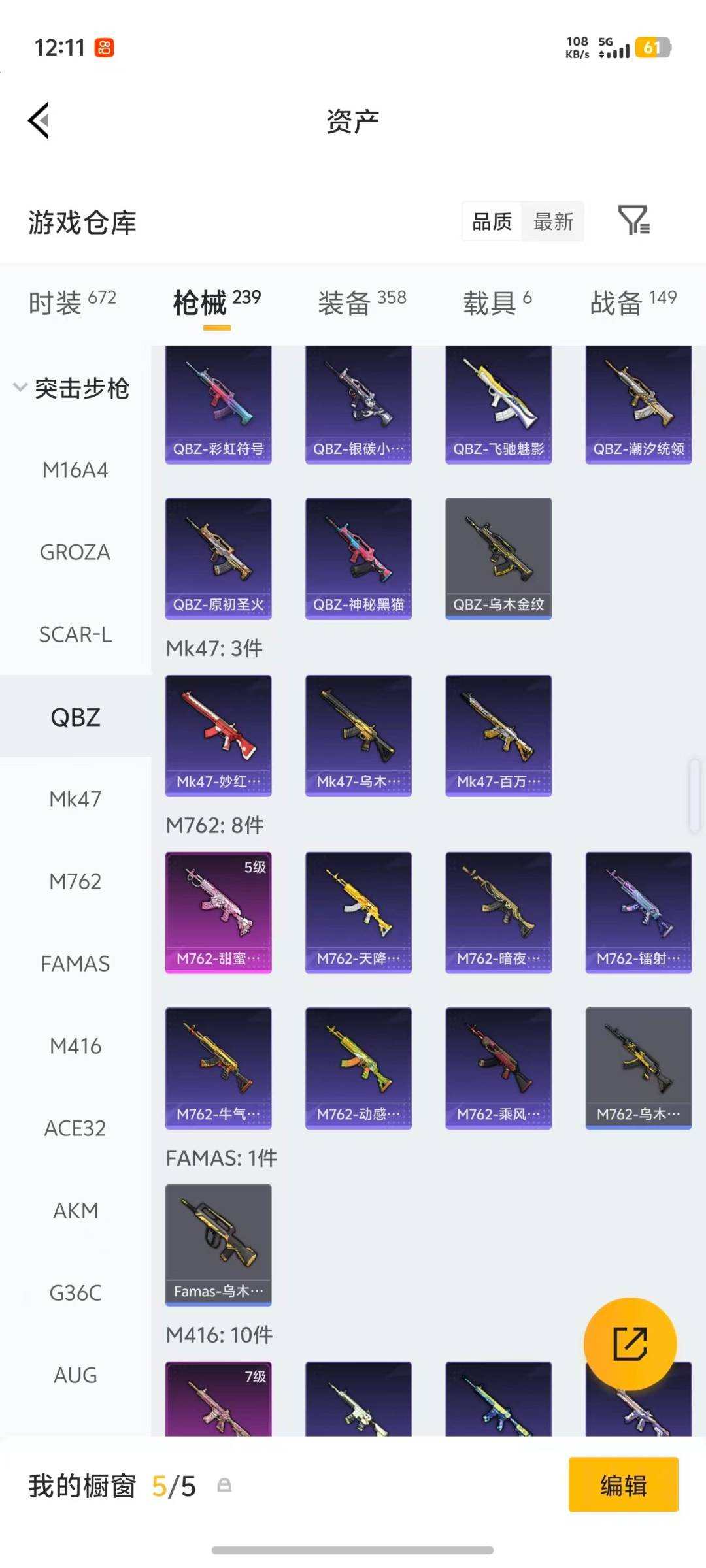Sort the warehouse by 最新
Viewport: 706px width, 1568px height.
click(x=553, y=221)
